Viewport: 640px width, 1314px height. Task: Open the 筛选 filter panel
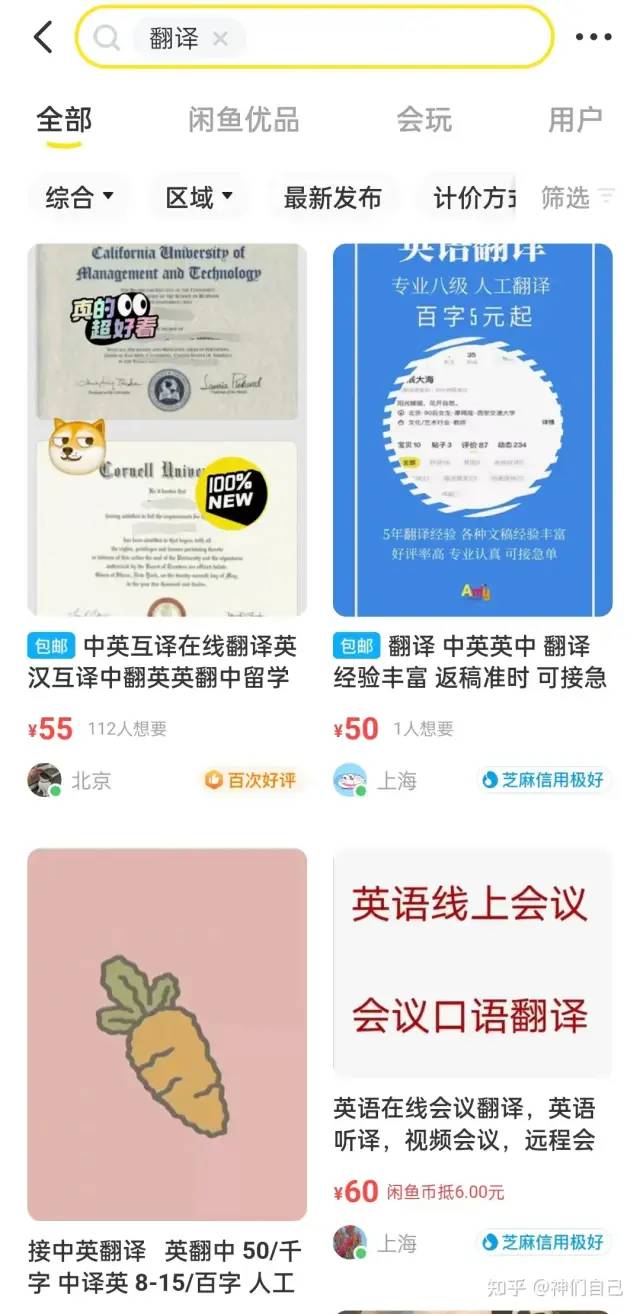[576, 198]
